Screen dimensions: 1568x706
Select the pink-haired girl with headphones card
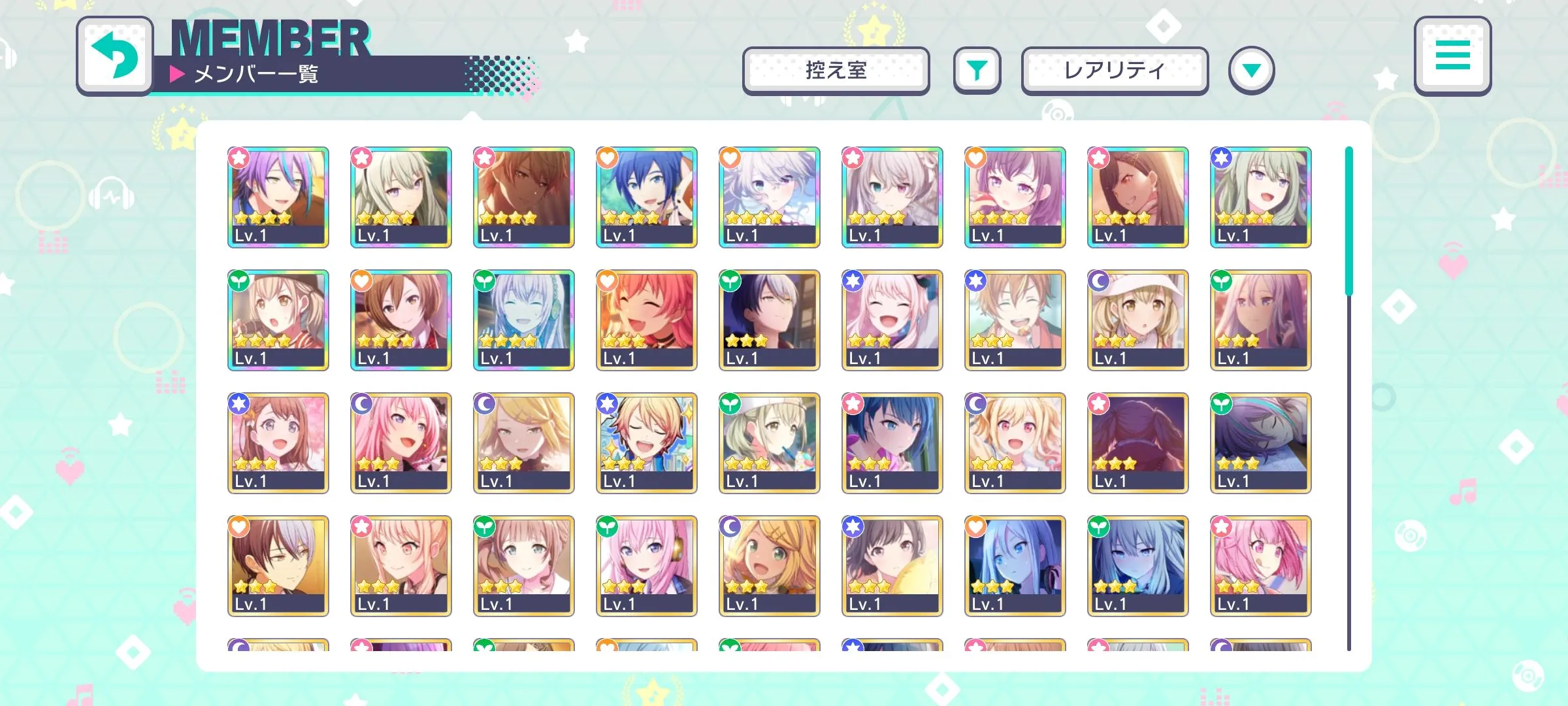click(646, 565)
